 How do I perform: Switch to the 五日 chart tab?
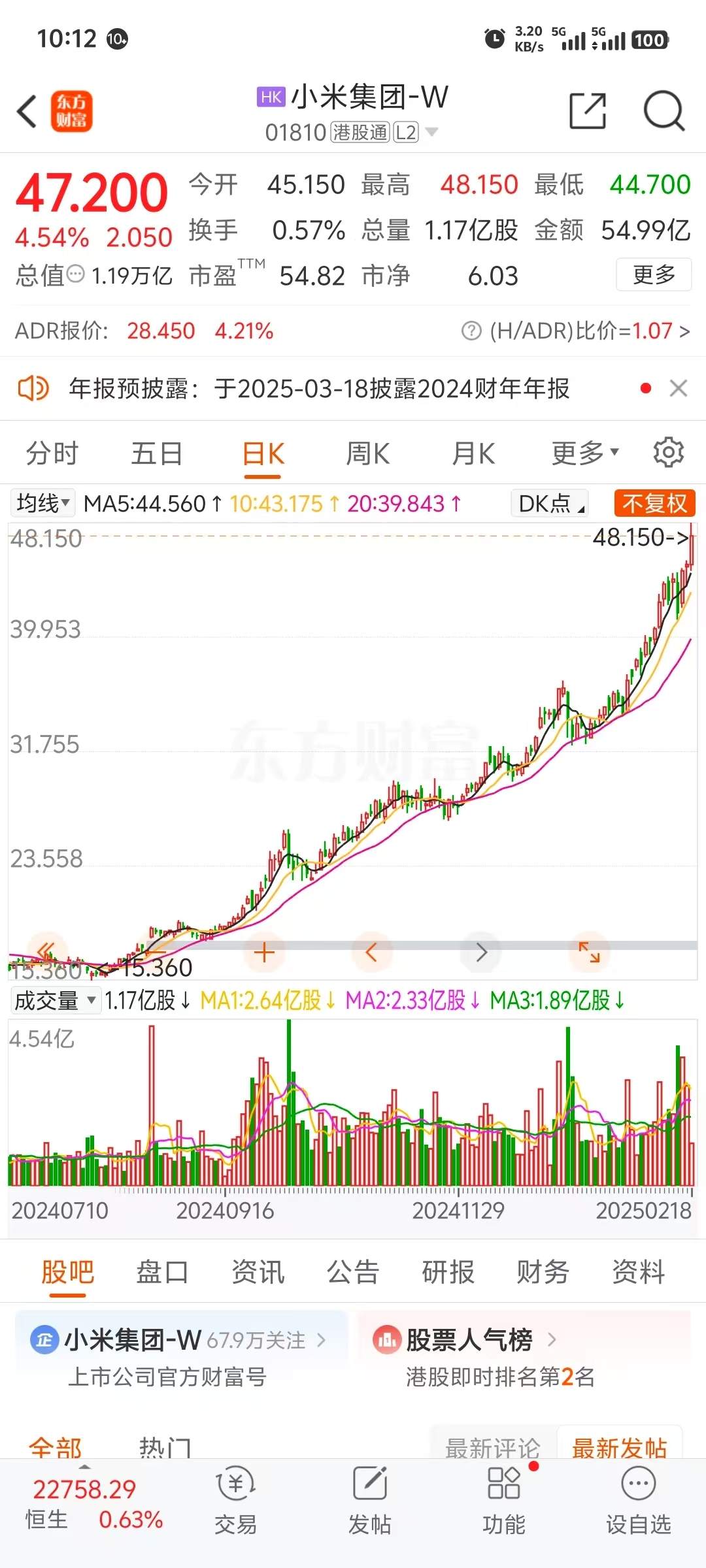point(156,453)
